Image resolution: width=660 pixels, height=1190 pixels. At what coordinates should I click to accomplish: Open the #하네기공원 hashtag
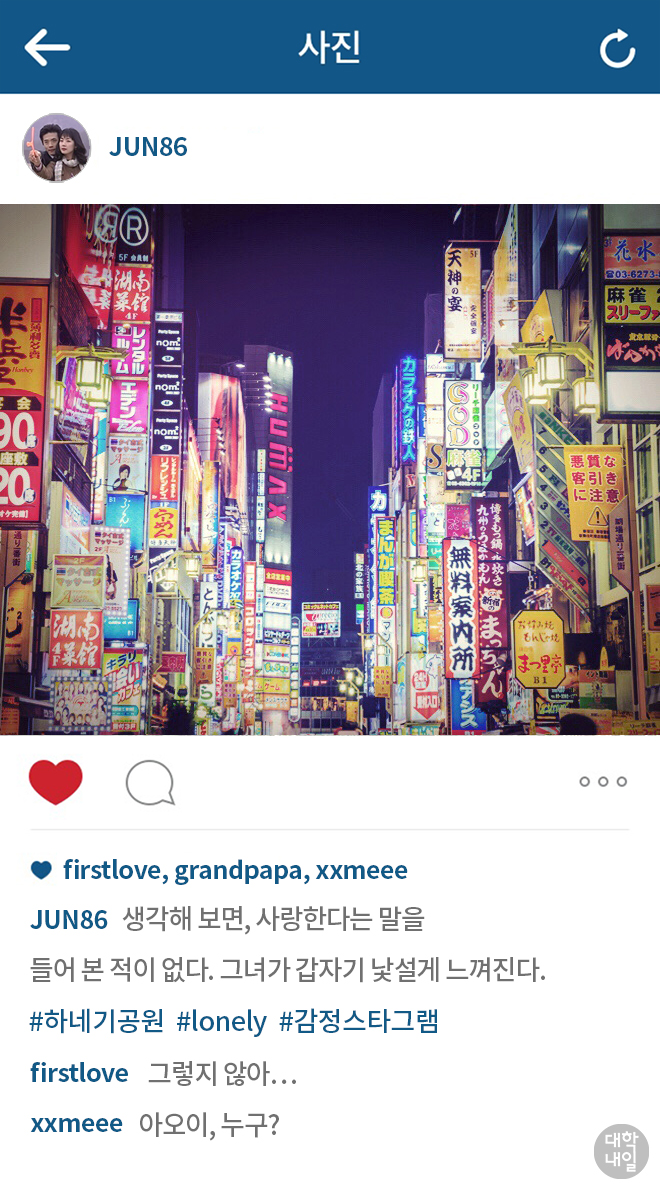[96, 1021]
